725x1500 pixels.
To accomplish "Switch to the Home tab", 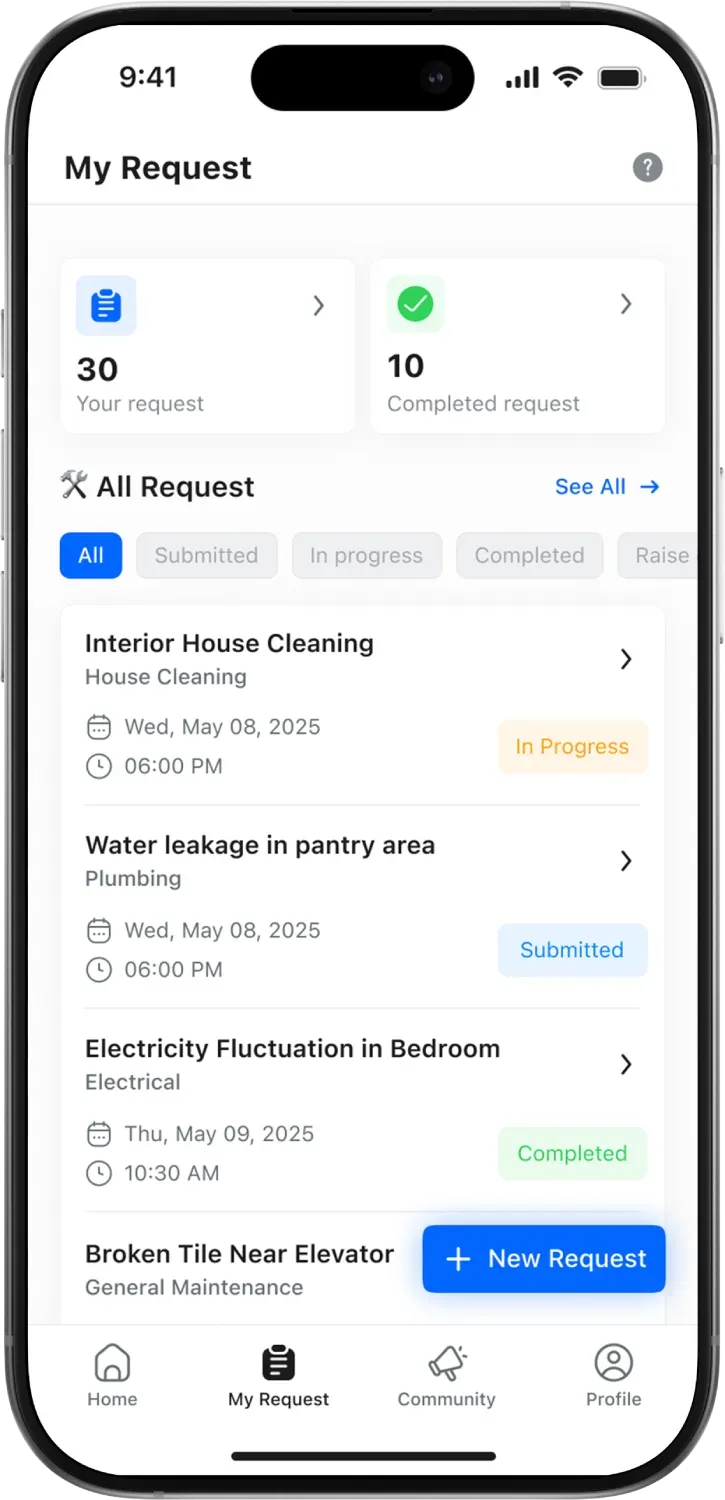I will [x=112, y=1376].
